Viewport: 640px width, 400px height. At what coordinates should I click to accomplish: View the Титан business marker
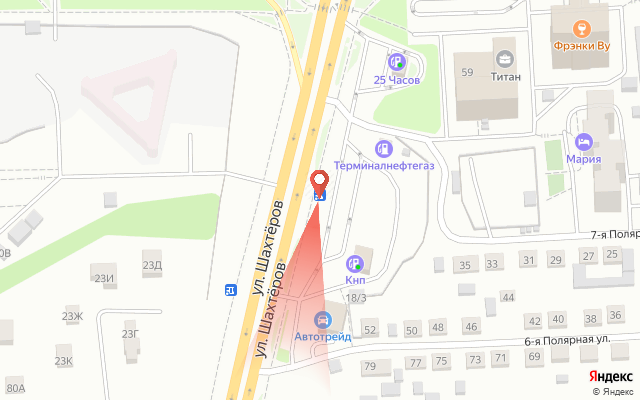click(503, 58)
